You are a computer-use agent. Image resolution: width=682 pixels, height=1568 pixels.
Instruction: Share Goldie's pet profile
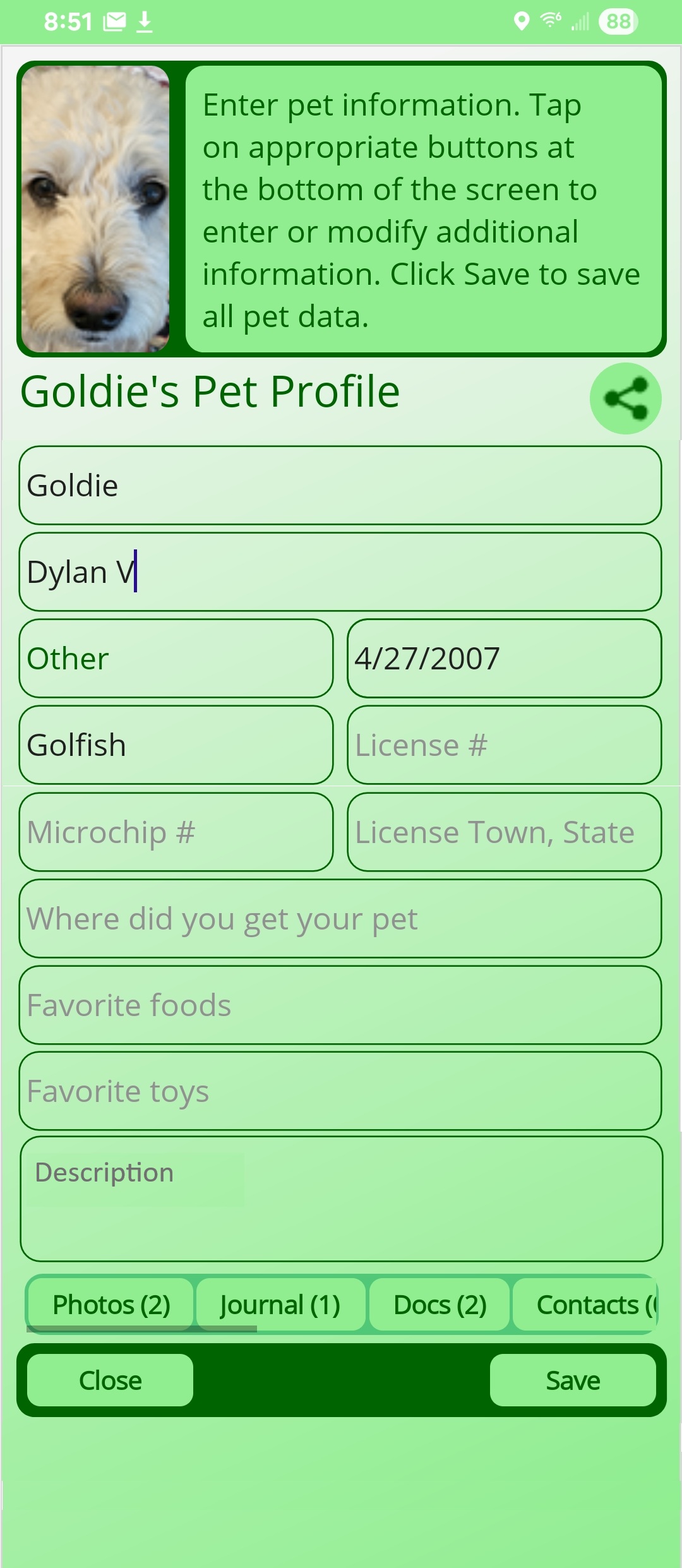[625, 398]
